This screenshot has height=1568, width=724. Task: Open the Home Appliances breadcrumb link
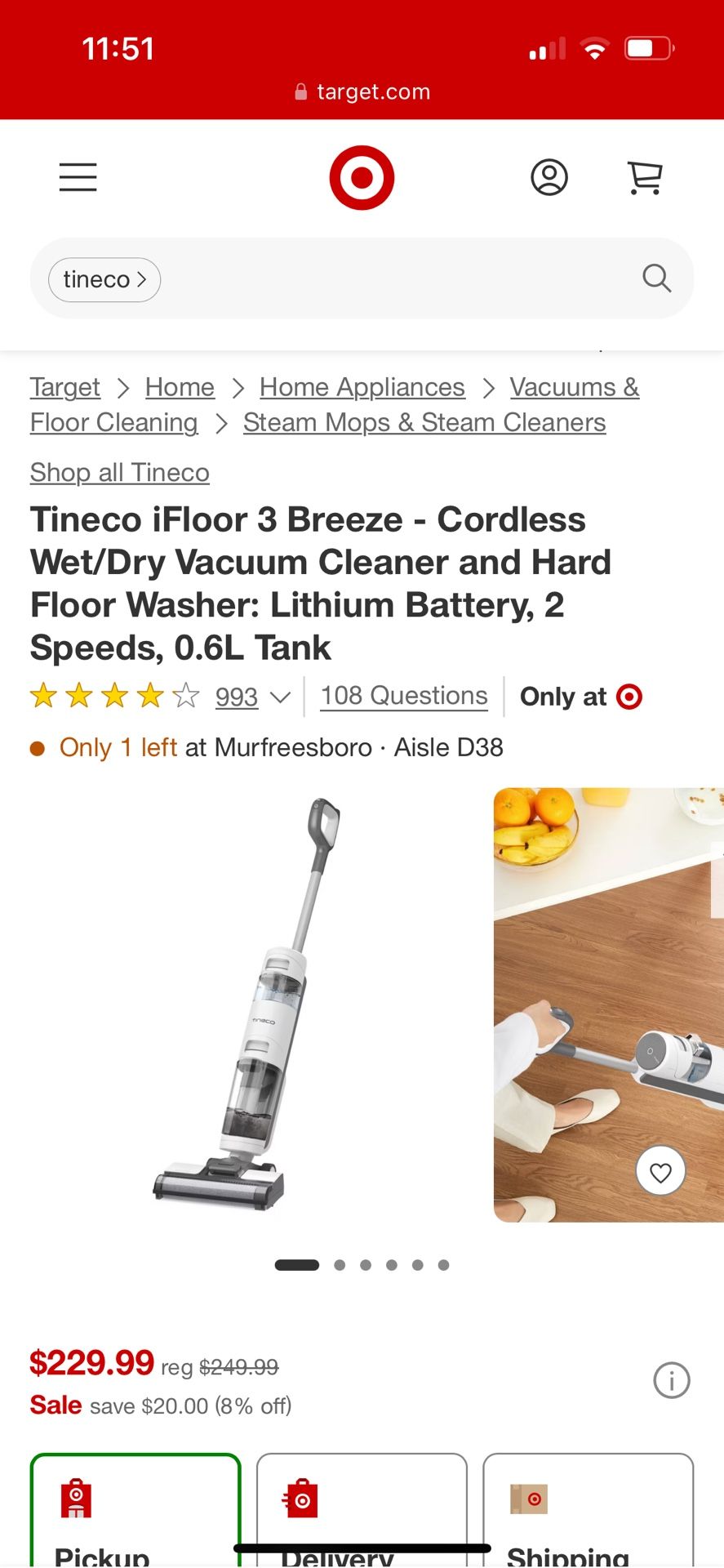(x=362, y=387)
